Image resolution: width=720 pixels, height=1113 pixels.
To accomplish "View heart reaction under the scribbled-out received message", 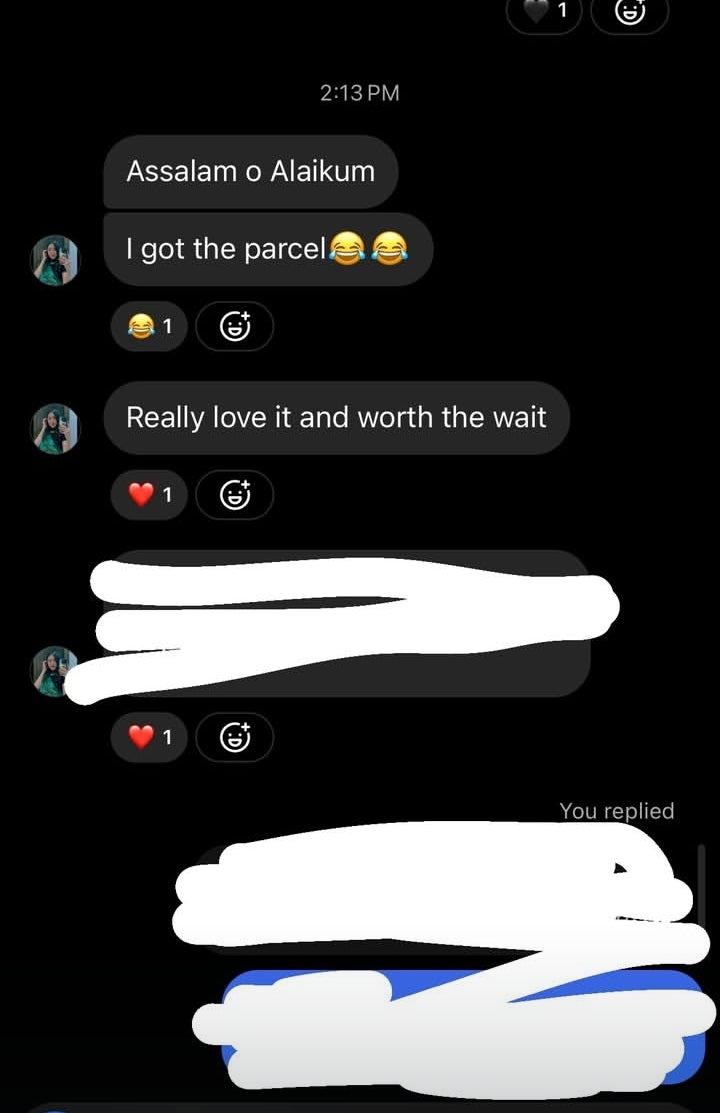I will click(x=148, y=738).
